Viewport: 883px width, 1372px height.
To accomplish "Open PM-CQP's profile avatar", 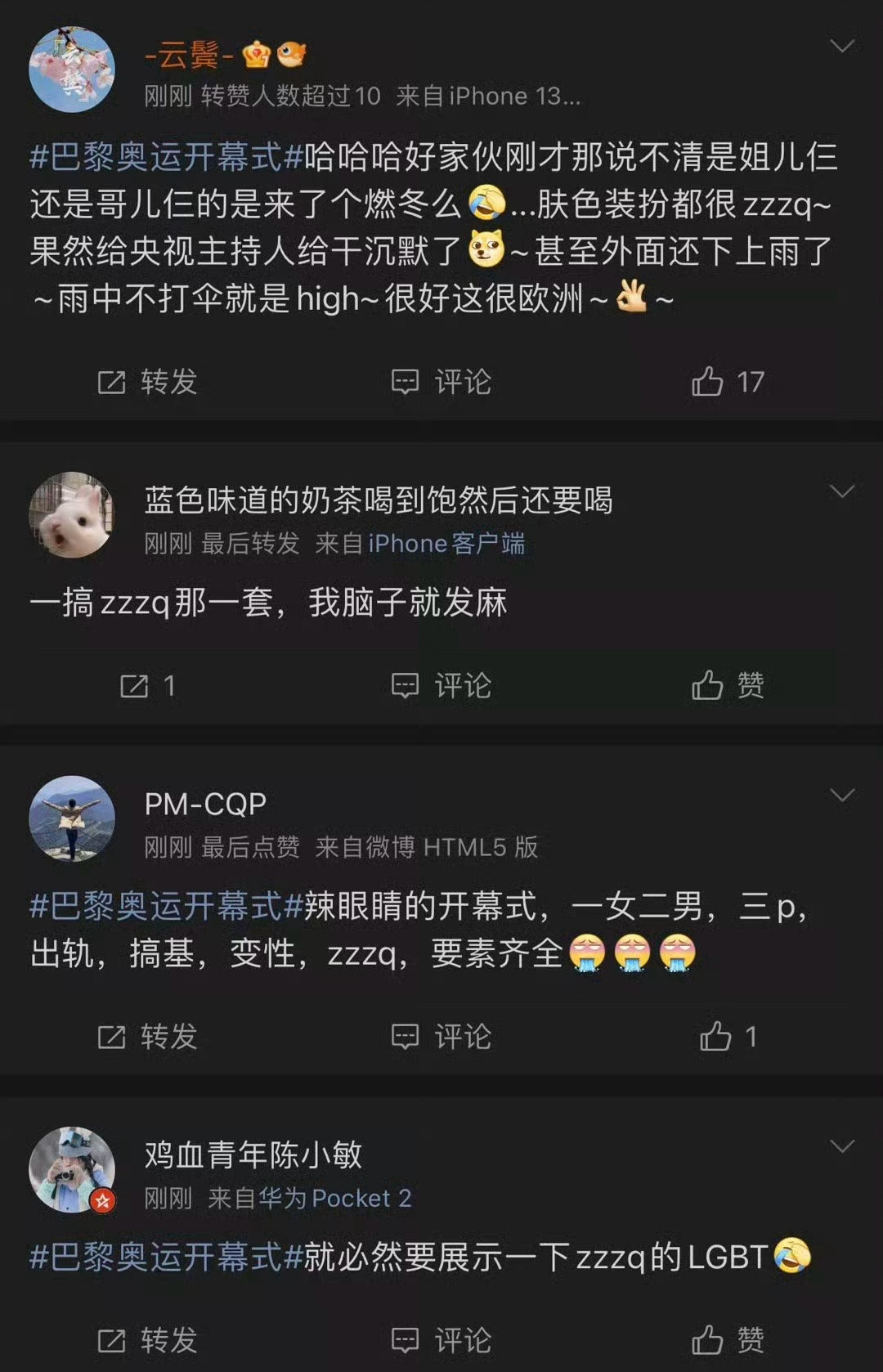I will tap(72, 818).
